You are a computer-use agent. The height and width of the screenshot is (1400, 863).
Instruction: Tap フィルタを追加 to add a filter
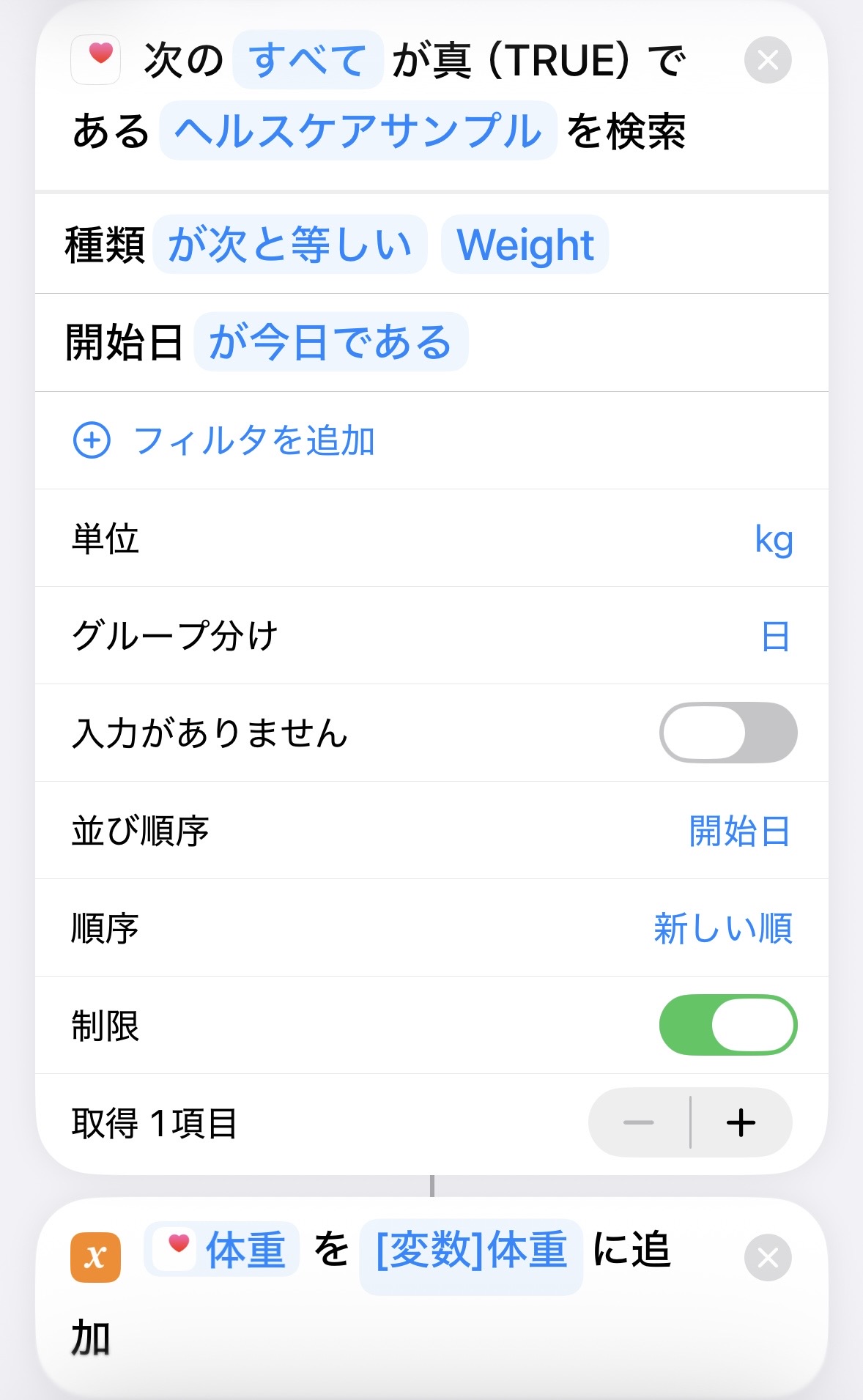[x=253, y=440]
